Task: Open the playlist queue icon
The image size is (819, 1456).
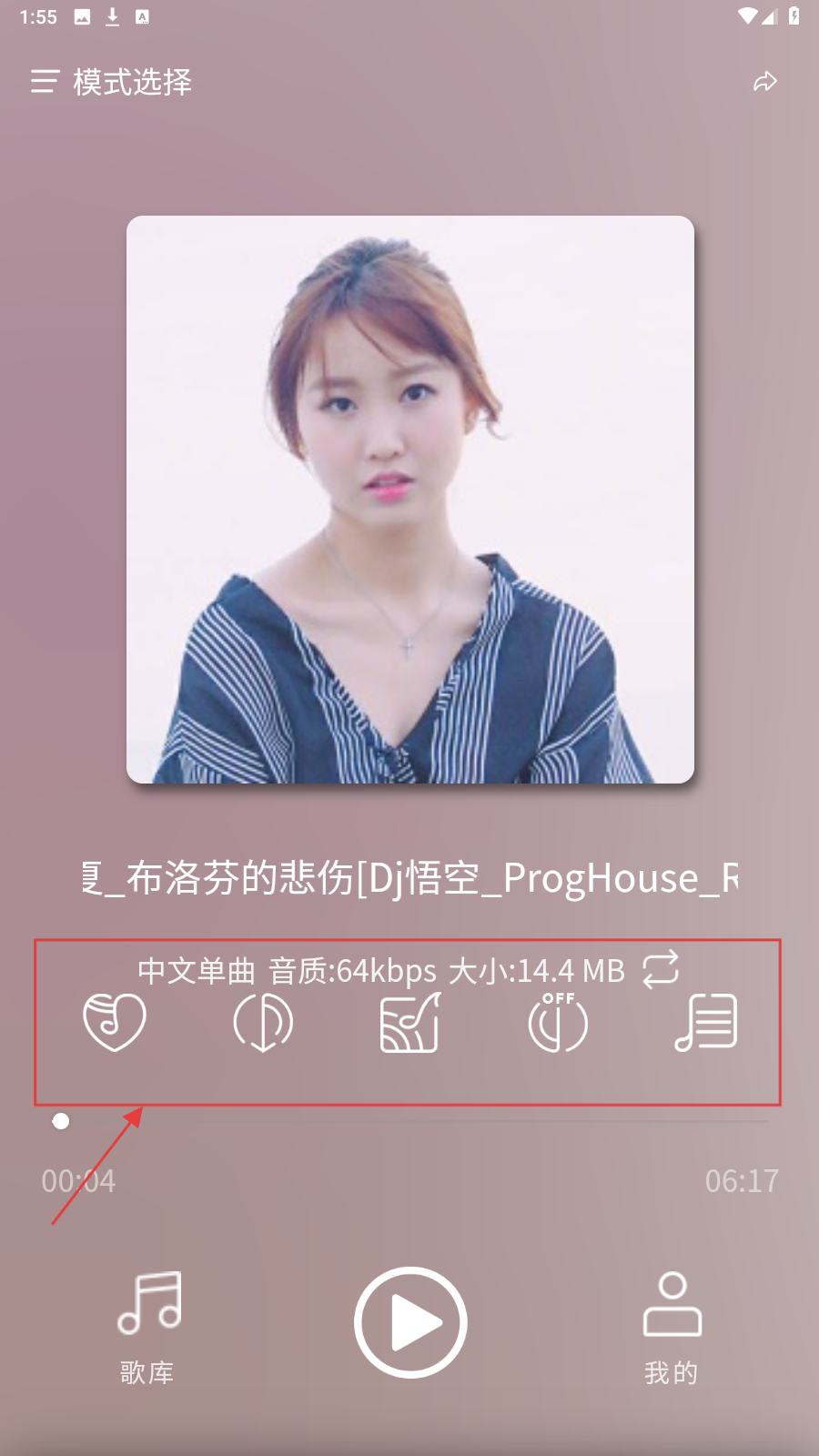Action: 706,1022
